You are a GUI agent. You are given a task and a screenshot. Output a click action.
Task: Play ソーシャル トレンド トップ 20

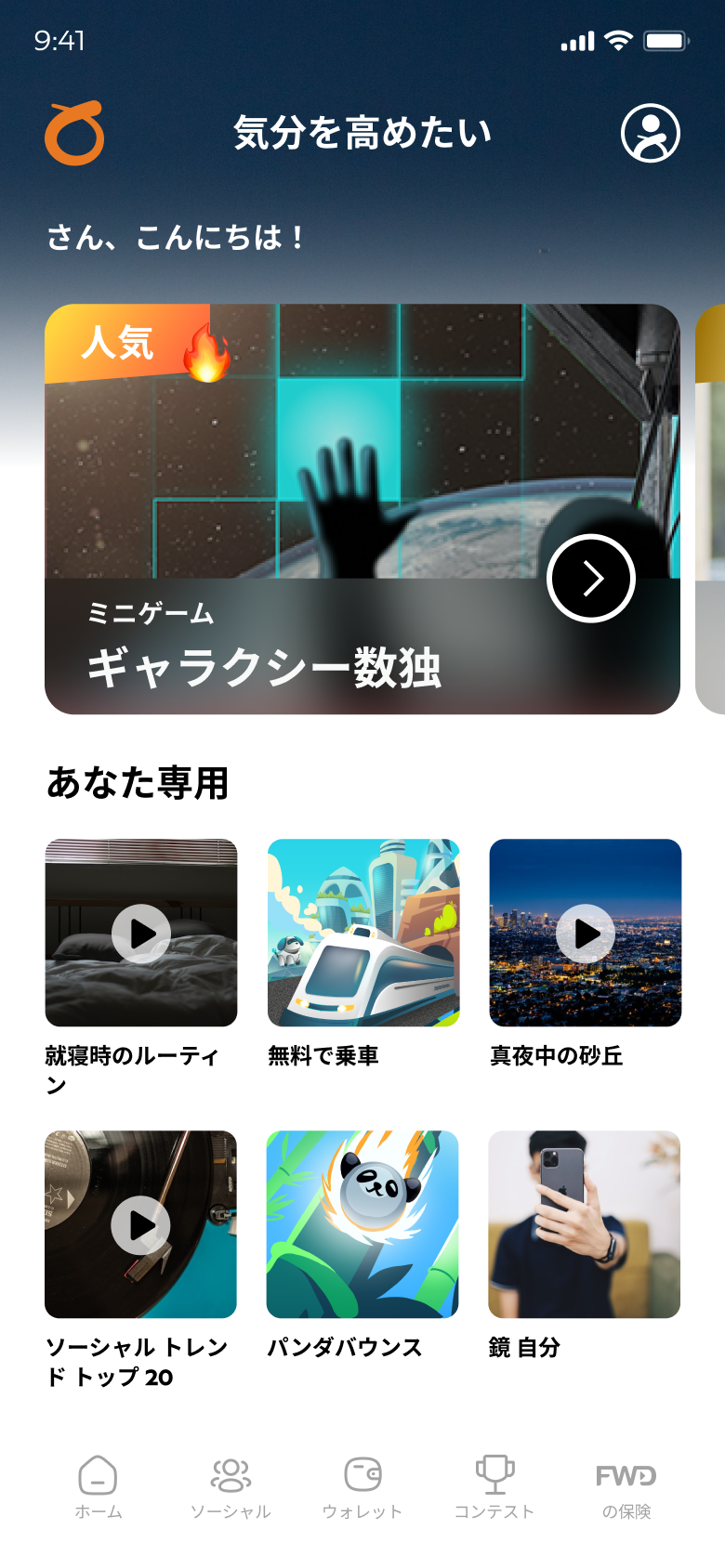coord(141,1224)
